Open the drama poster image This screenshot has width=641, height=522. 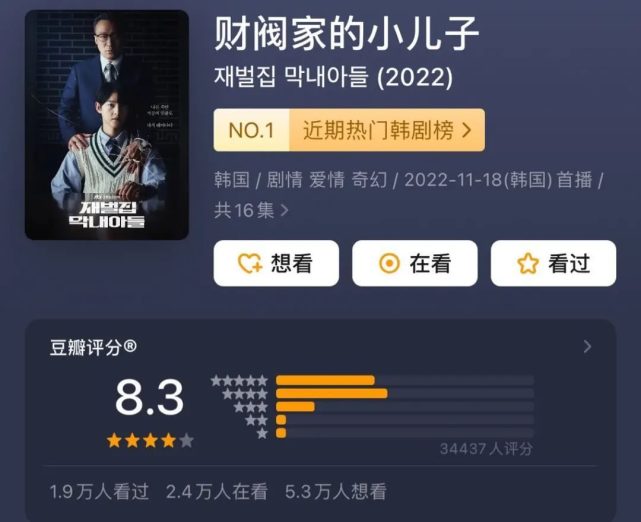tap(107, 125)
